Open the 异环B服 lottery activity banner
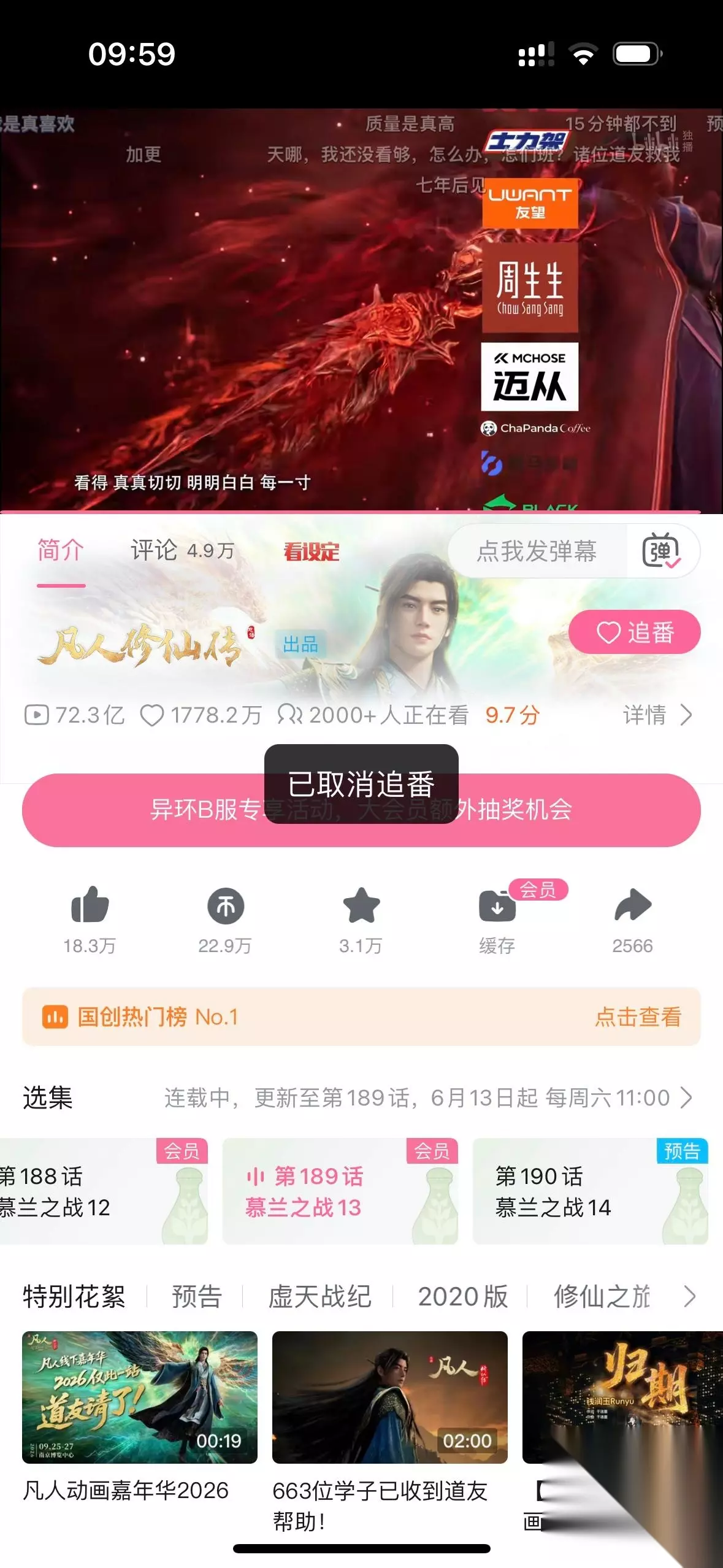This screenshot has width=723, height=1568. [x=361, y=810]
